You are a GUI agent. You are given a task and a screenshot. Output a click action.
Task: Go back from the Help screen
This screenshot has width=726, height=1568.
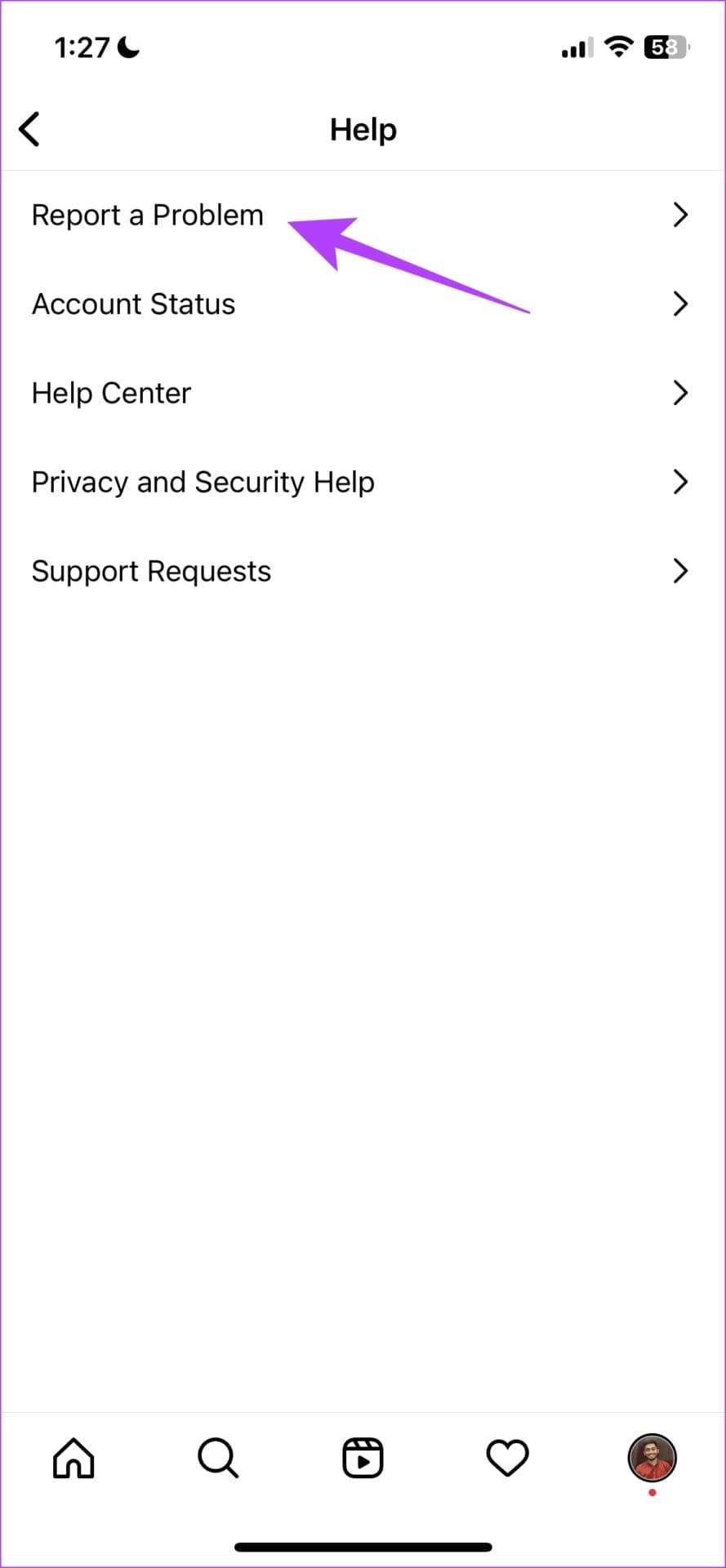(29, 129)
